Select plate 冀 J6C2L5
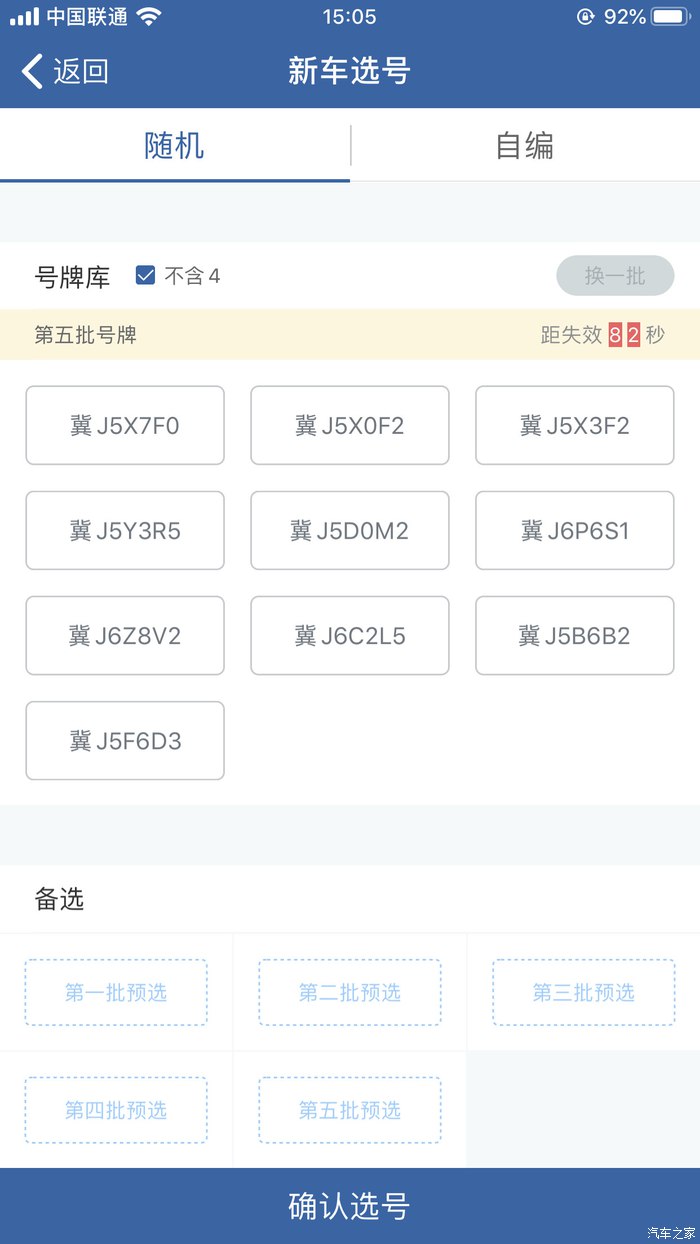The height and width of the screenshot is (1244, 700). point(350,635)
